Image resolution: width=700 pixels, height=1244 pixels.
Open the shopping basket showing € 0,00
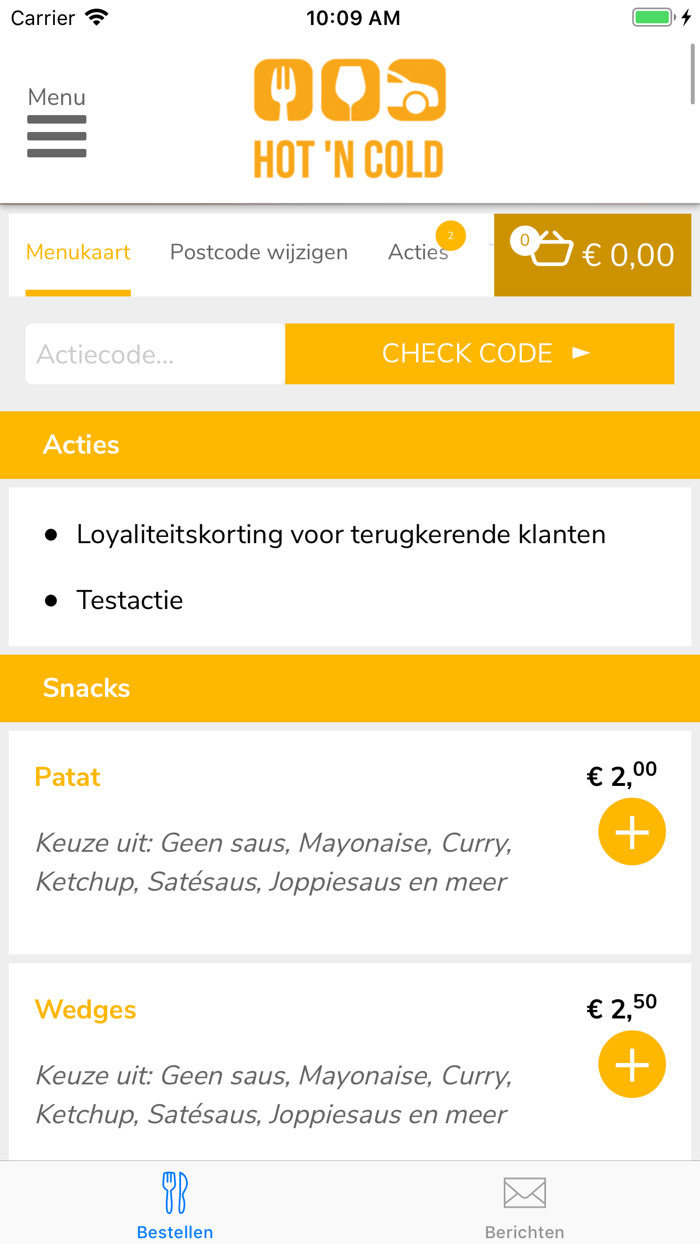click(x=592, y=255)
